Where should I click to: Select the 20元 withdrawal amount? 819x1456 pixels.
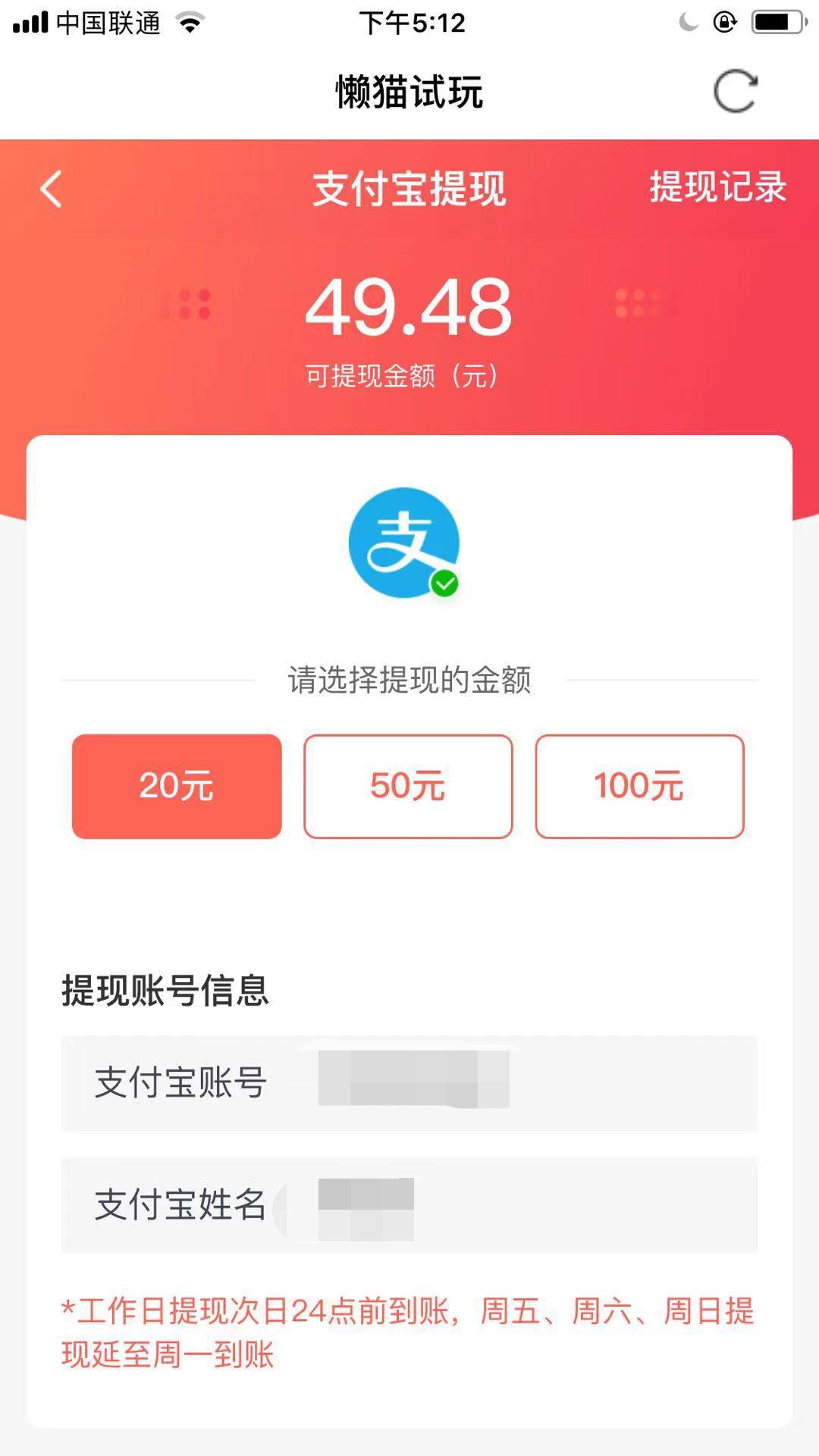177,786
